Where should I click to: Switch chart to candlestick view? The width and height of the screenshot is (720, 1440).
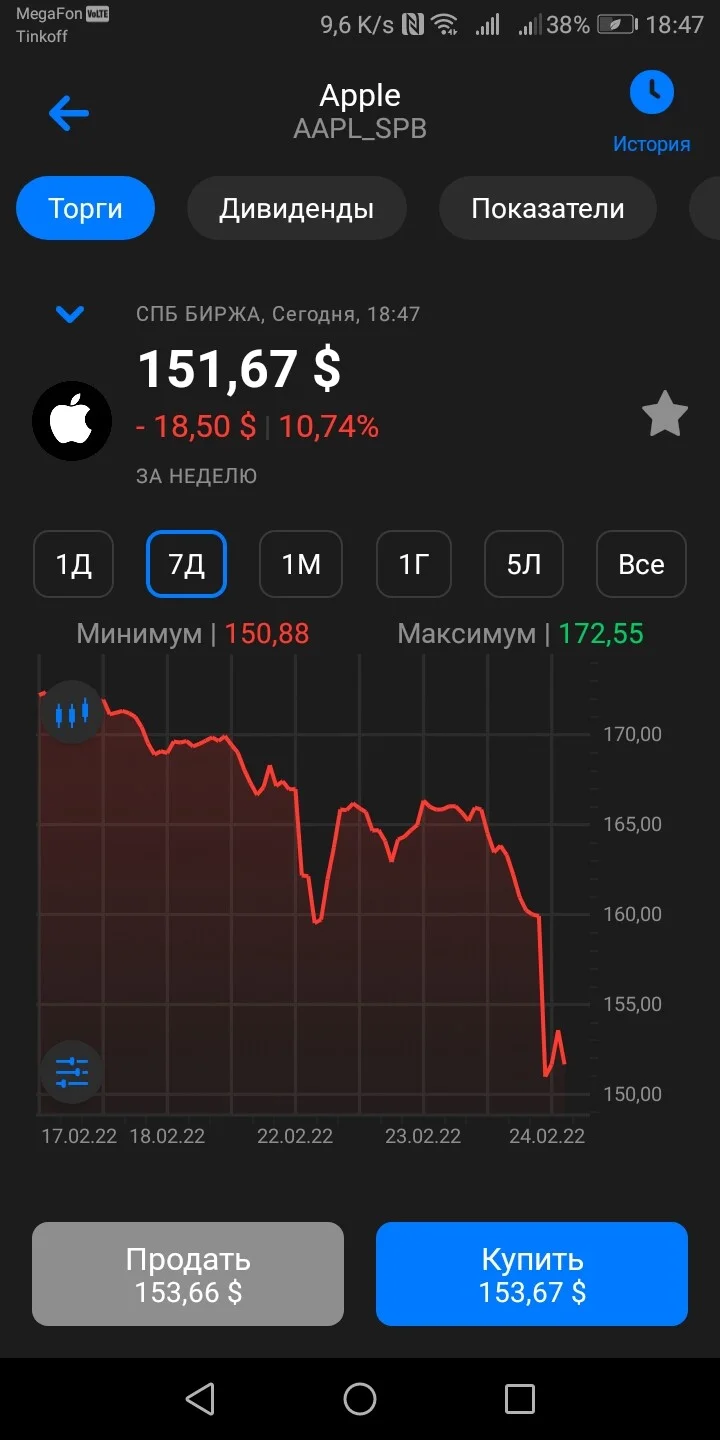[72, 713]
